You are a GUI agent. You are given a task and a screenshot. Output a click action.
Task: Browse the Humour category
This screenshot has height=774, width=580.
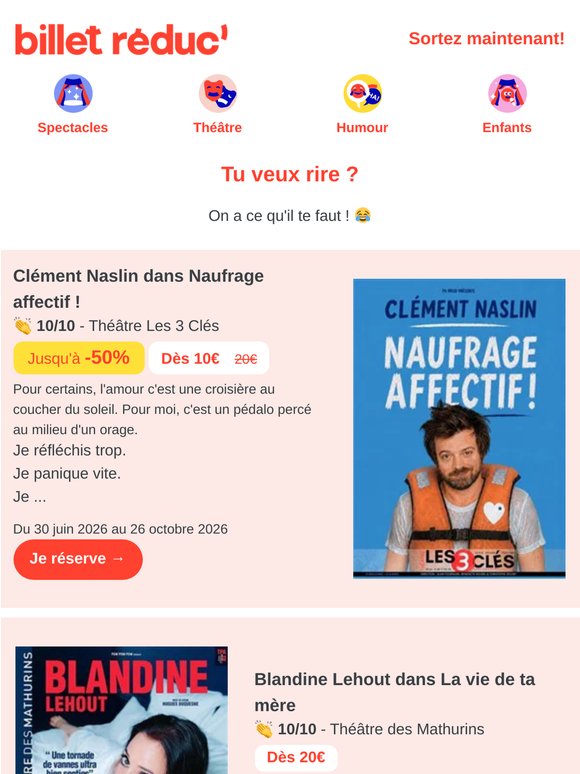tap(362, 105)
